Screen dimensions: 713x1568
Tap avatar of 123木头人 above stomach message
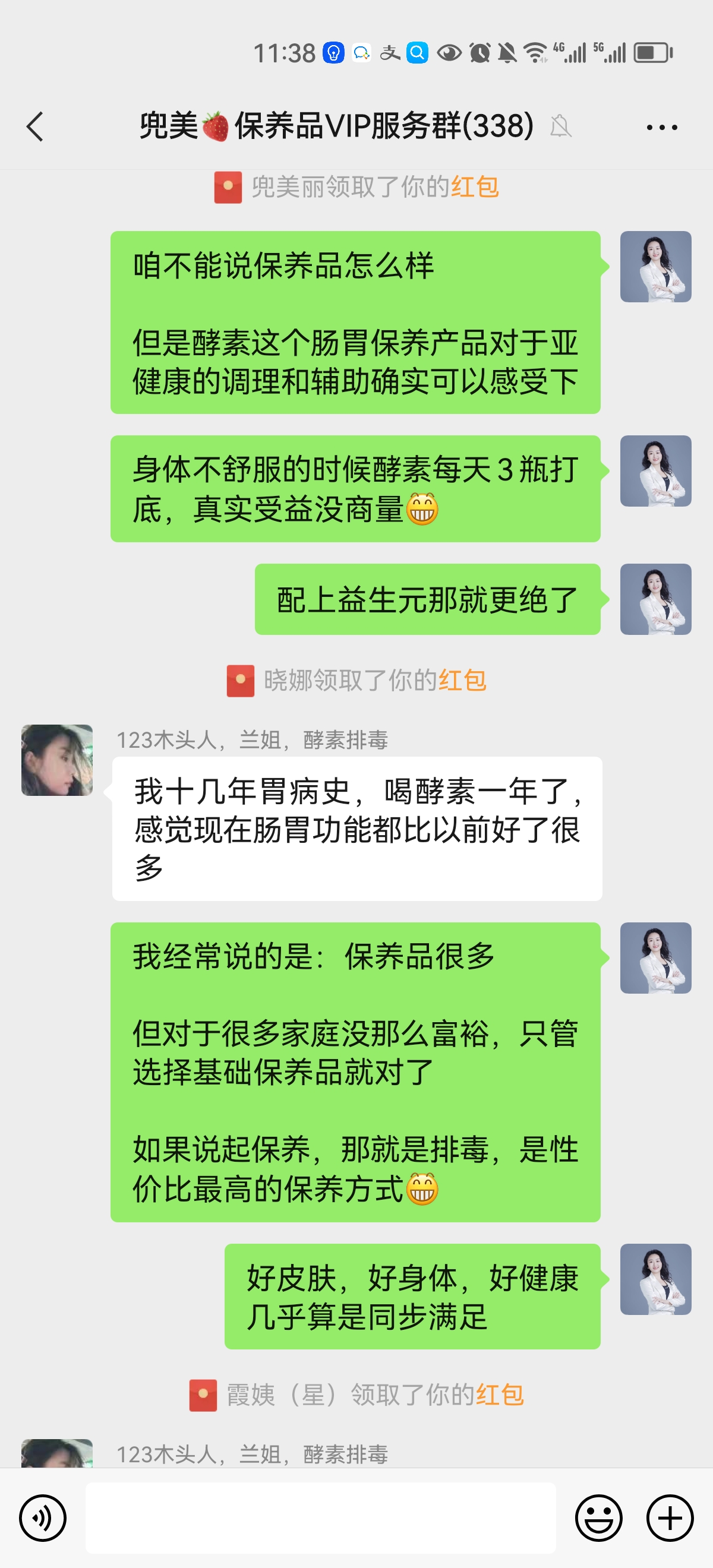(x=56, y=760)
